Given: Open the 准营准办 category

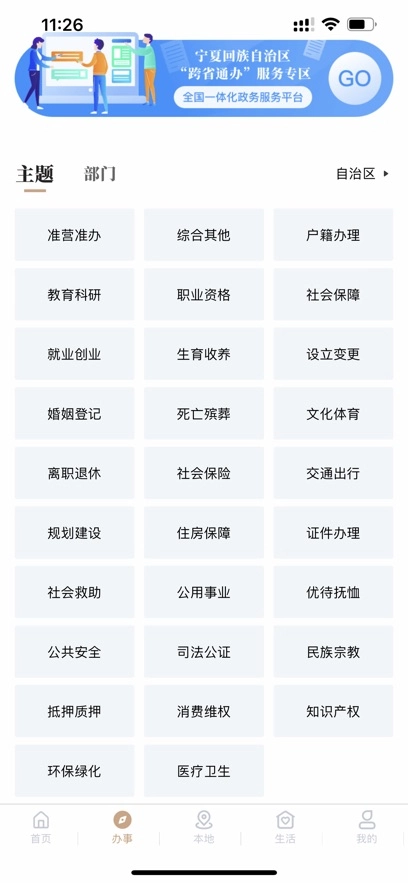Looking at the screenshot, I should click(74, 235).
